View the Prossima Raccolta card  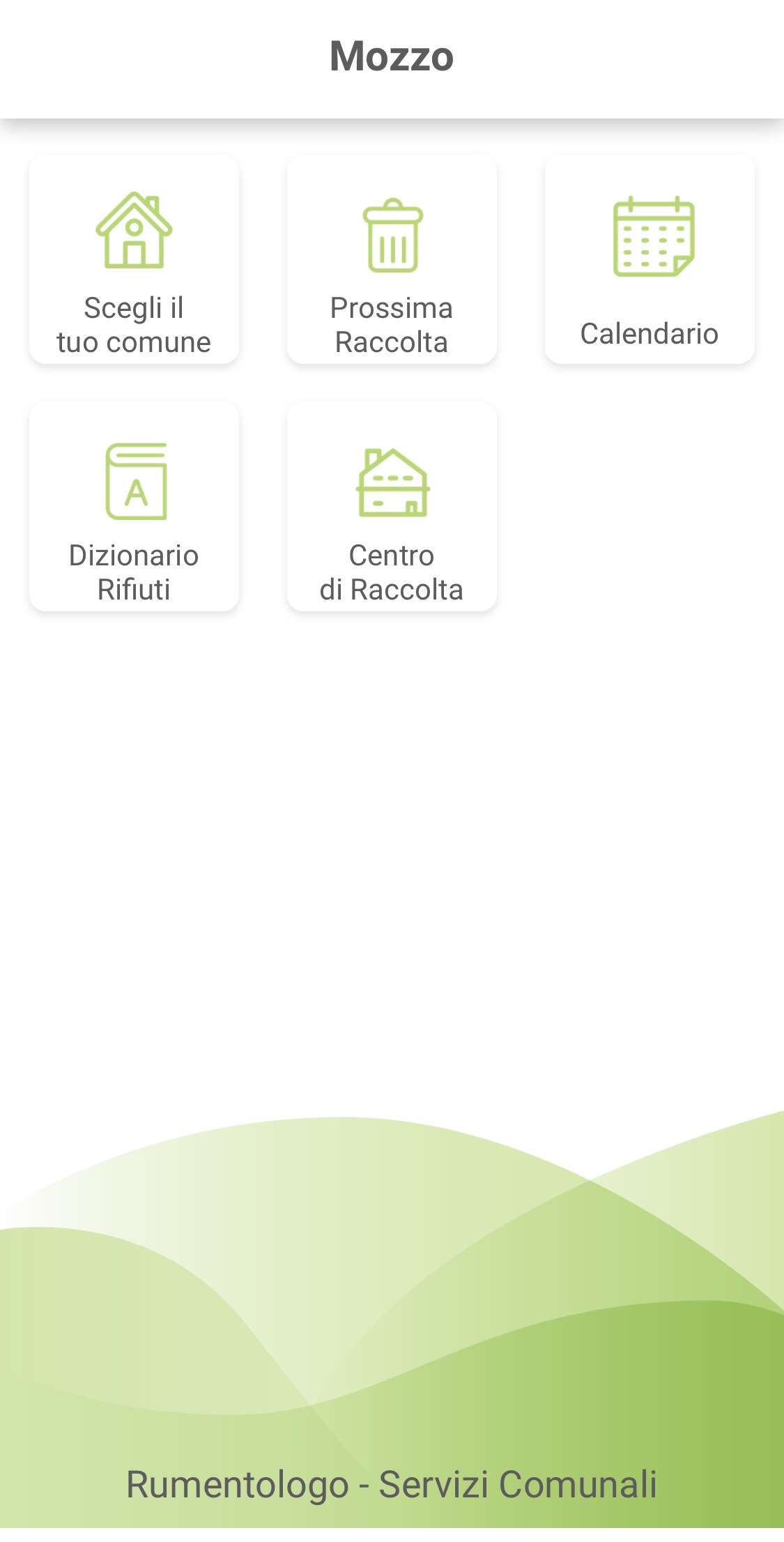(392, 259)
